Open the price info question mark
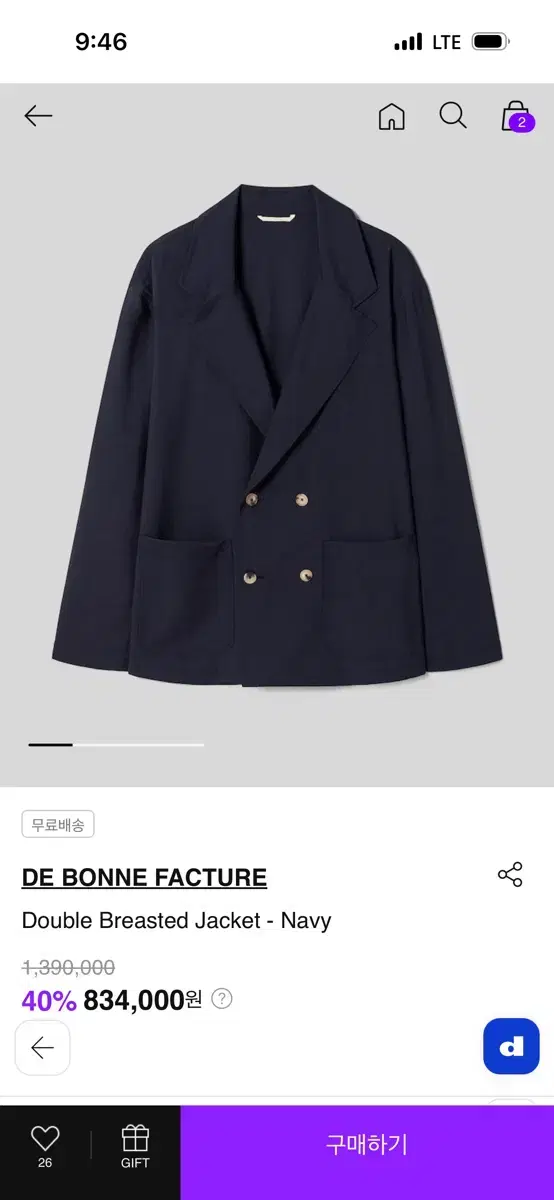This screenshot has height=1200, width=554. click(x=222, y=998)
